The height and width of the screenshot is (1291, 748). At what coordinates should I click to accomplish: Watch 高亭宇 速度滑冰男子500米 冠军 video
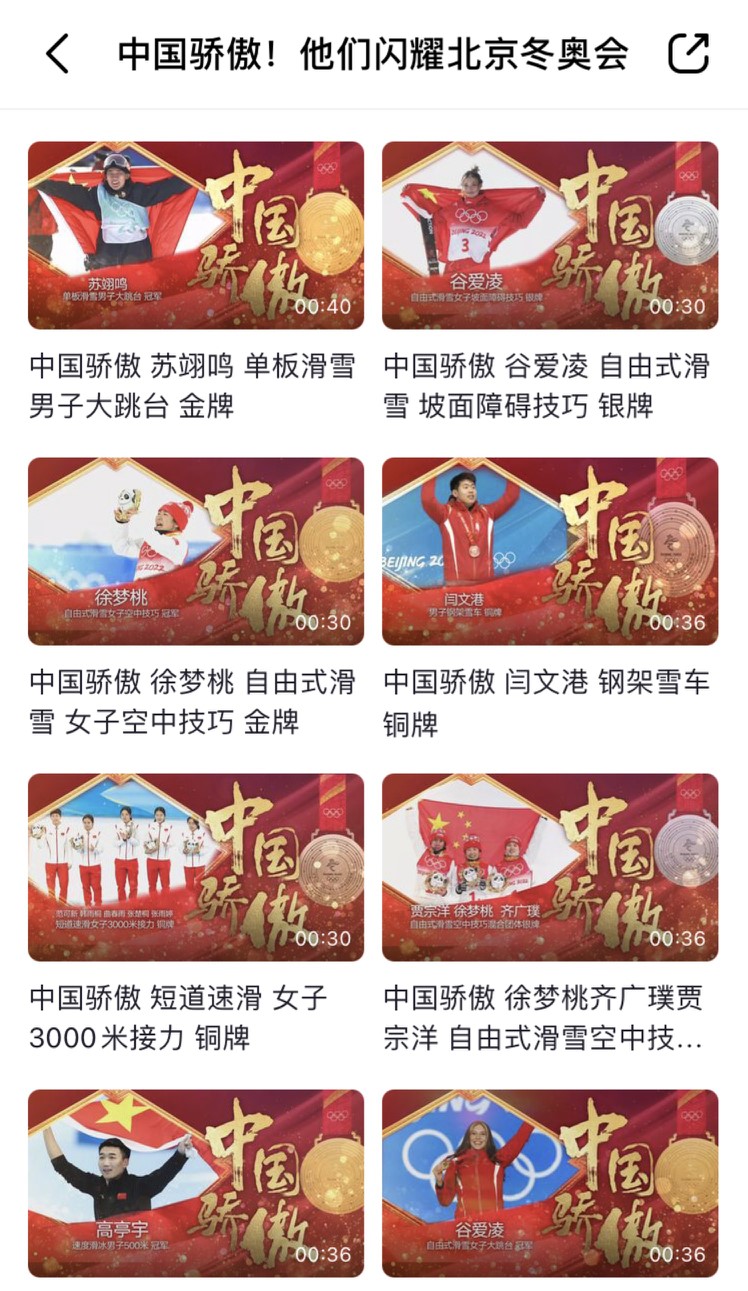(196, 1184)
